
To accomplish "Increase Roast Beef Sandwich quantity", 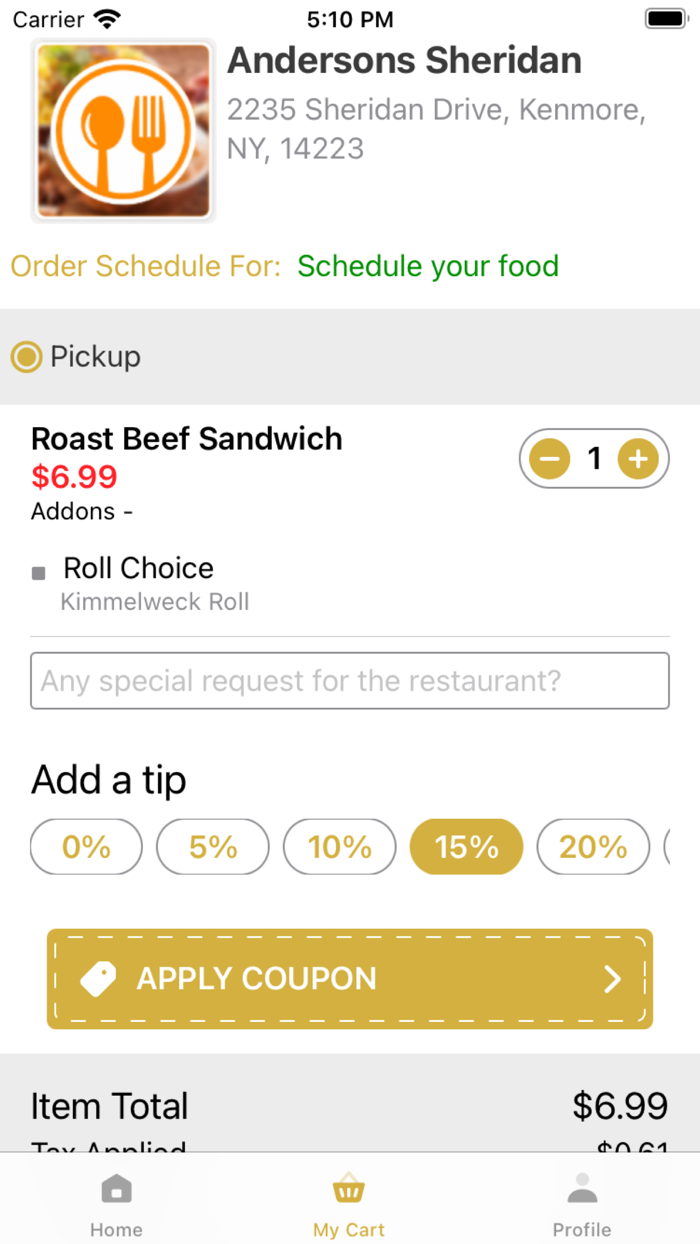I will pos(638,460).
